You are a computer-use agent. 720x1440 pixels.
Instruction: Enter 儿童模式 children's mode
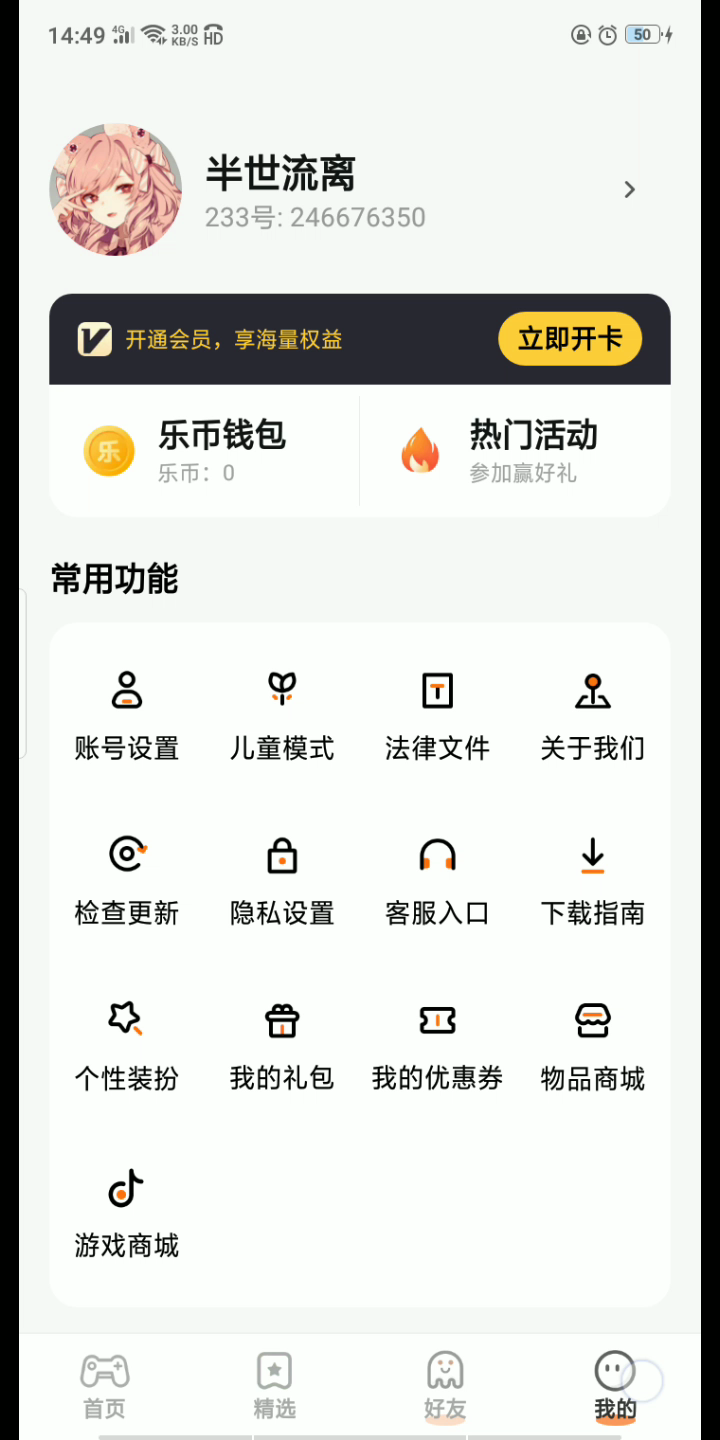(x=282, y=714)
